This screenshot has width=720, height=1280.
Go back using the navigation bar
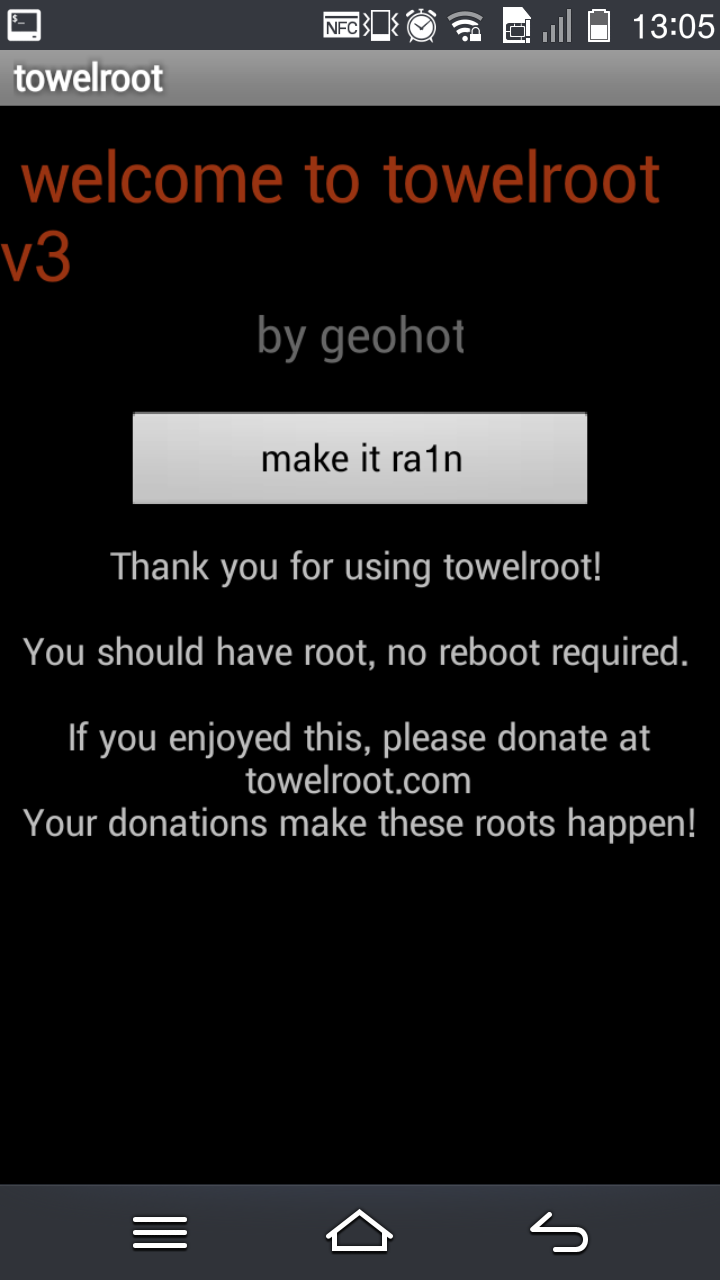pyautogui.click(x=558, y=1232)
